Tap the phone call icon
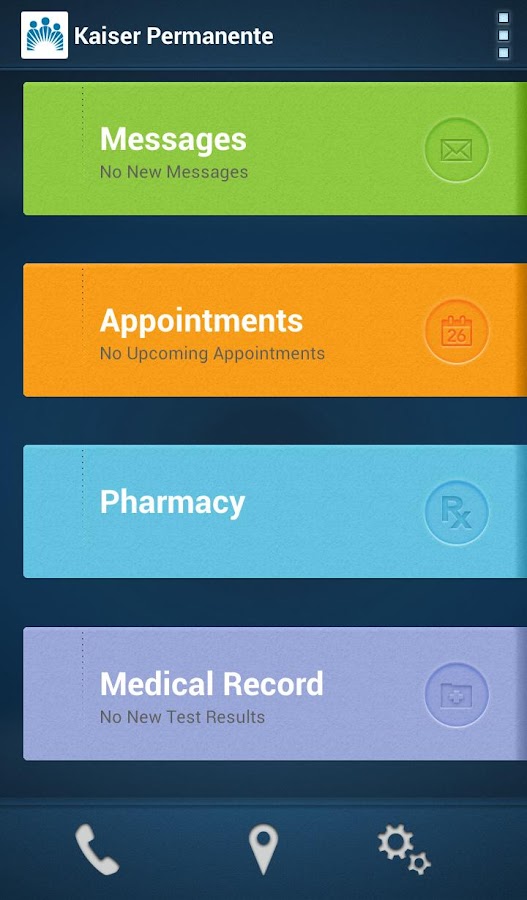The image size is (527, 900). [x=96, y=849]
